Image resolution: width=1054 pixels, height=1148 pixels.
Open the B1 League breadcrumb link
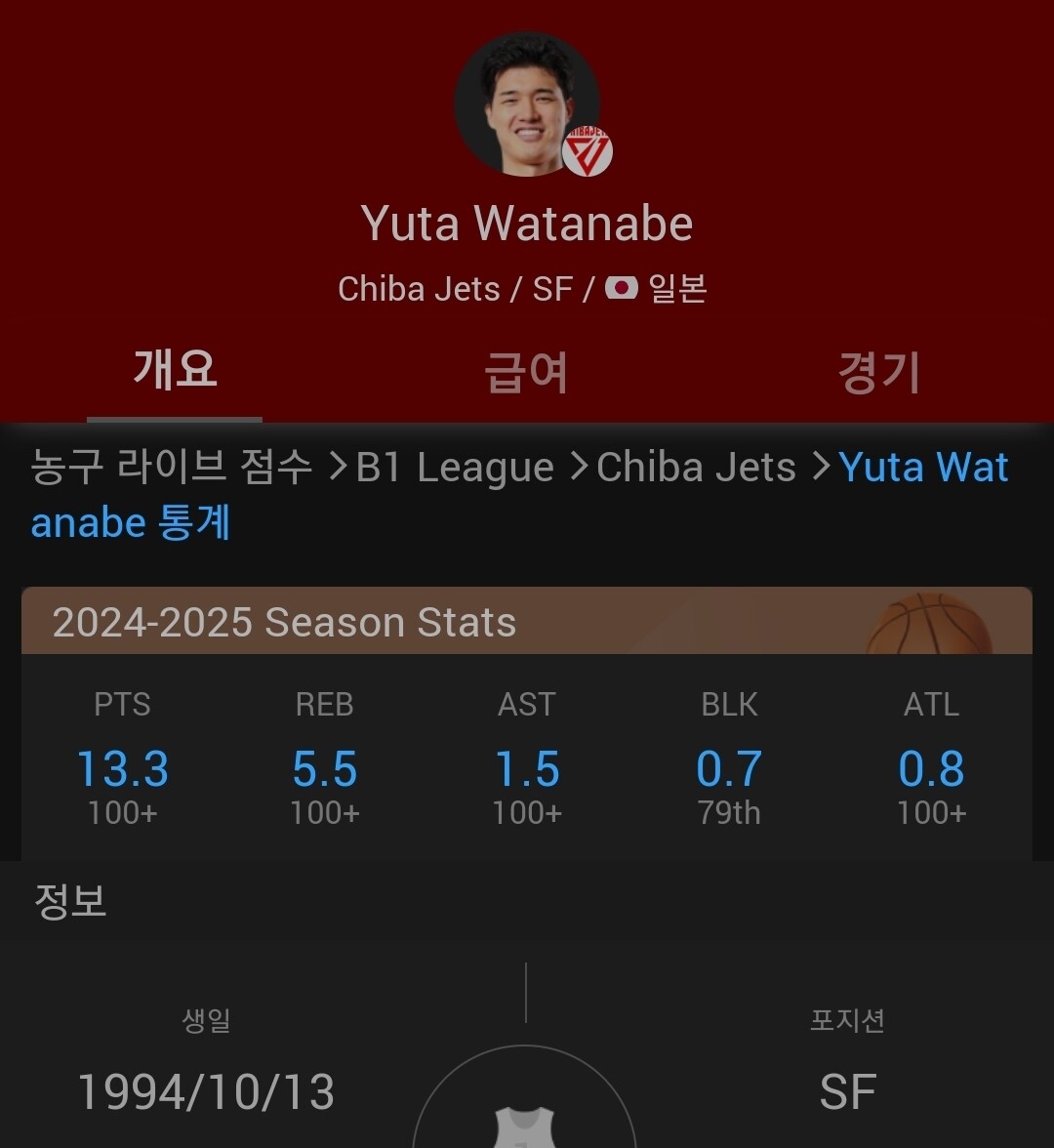(x=455, y=467)
